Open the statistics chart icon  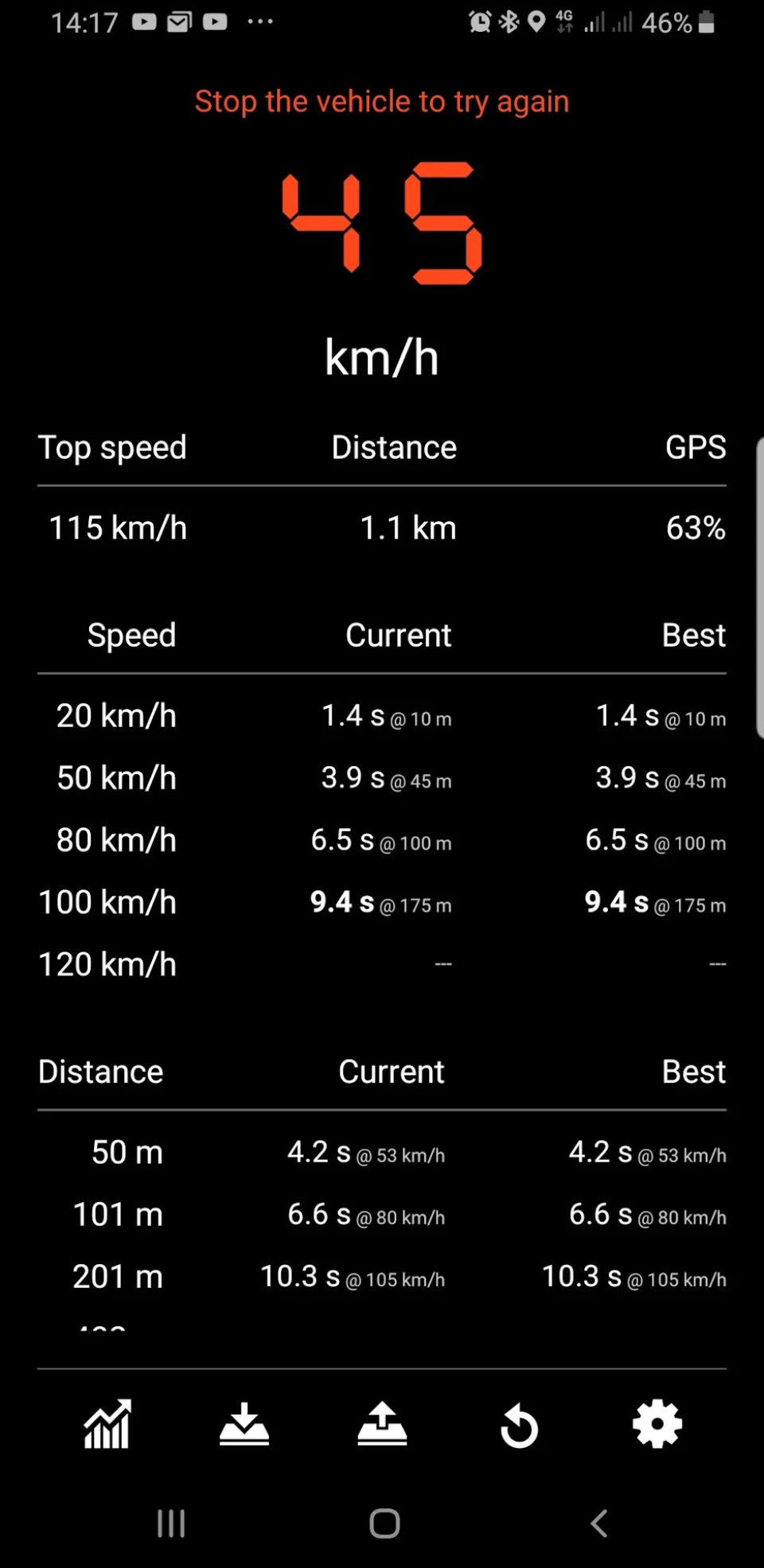(x=107, y=1424)
